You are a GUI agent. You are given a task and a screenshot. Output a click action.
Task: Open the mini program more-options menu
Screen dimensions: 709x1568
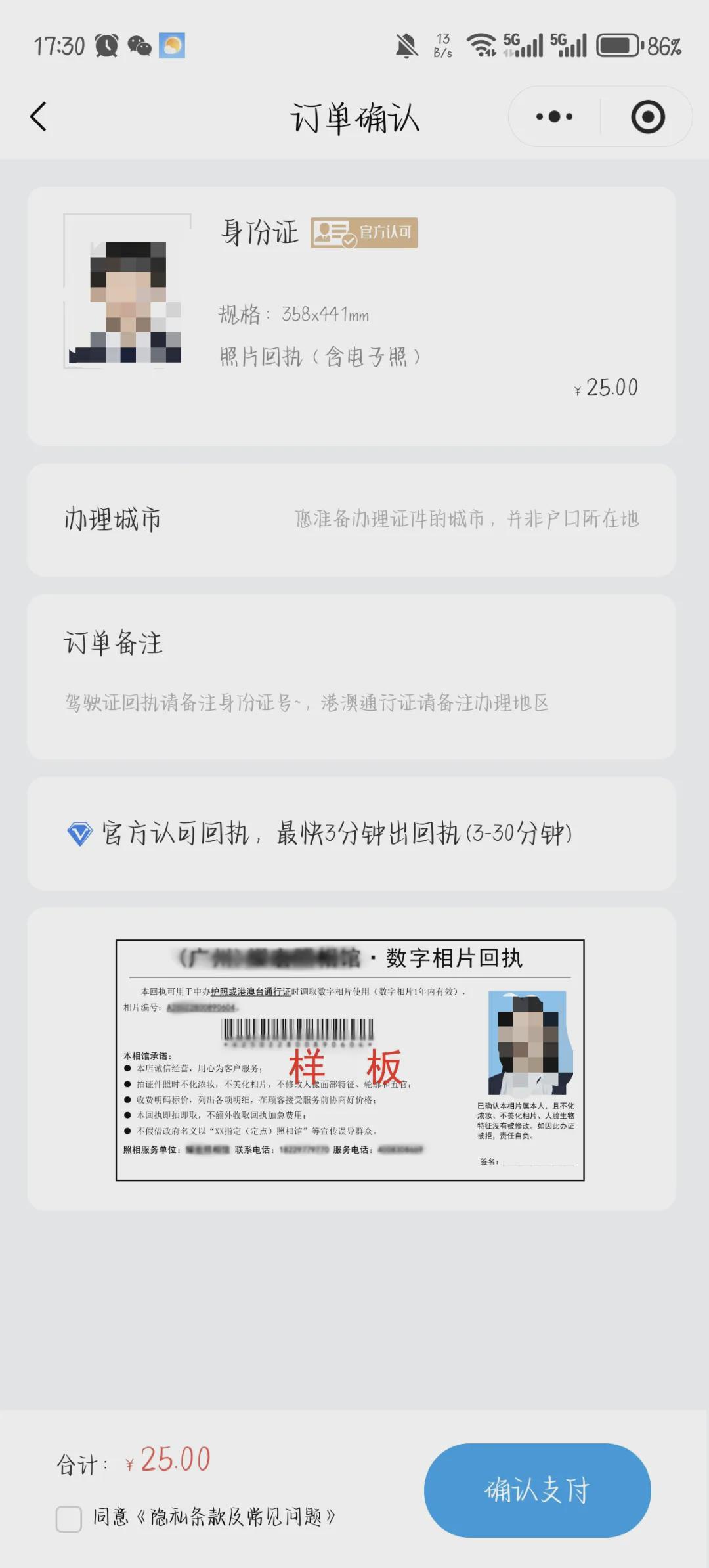[554, 117]
